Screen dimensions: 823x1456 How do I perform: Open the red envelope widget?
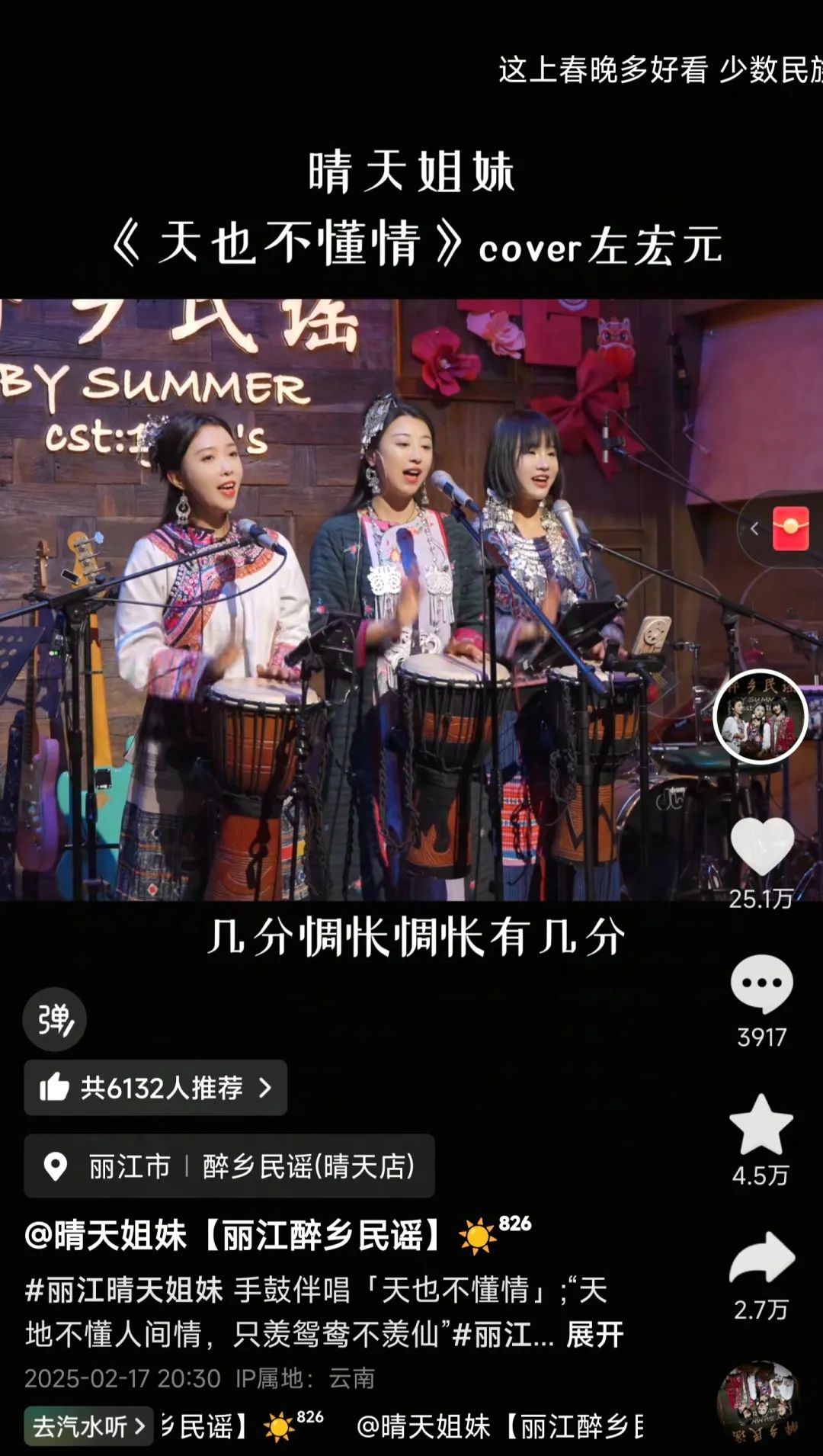(x=789, y=529)
